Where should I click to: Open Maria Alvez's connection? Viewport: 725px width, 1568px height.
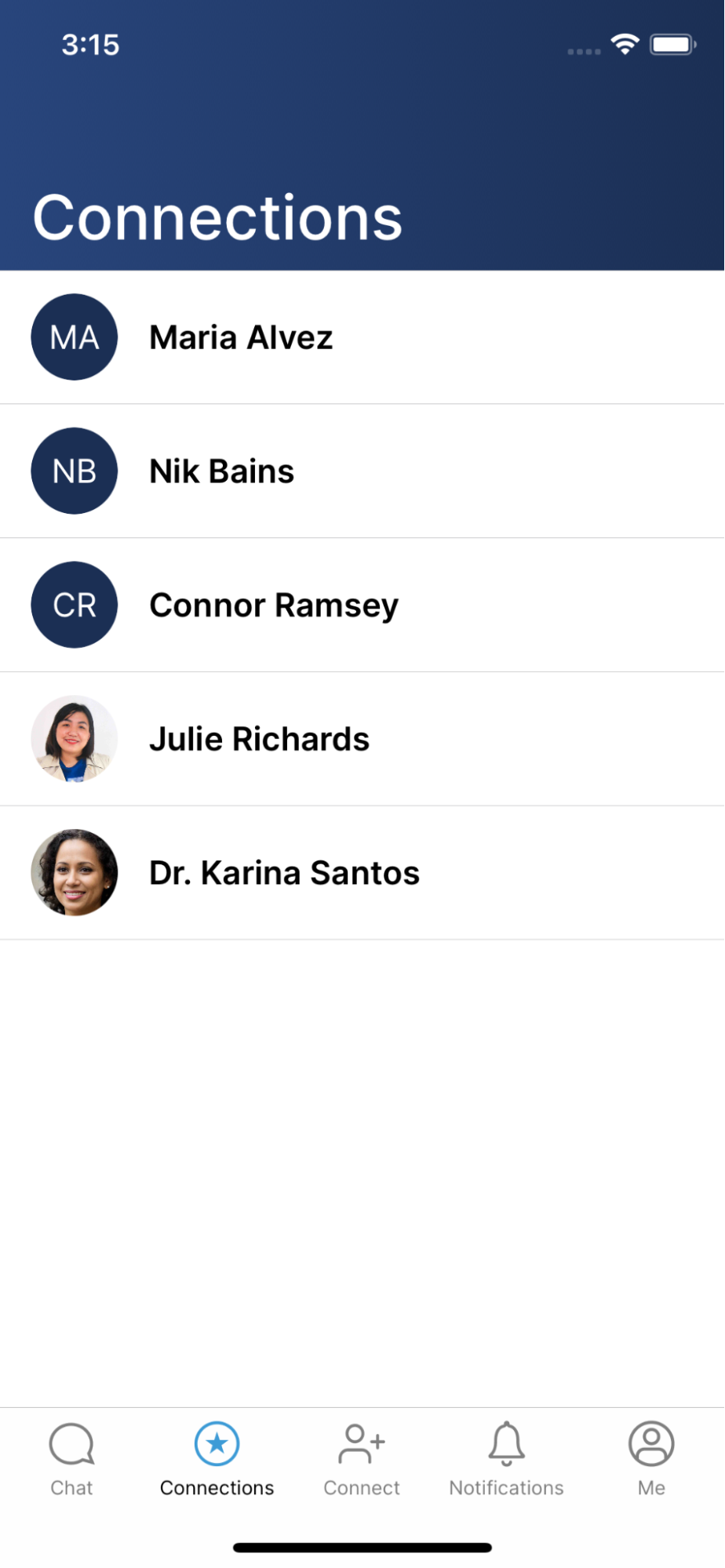point(241,338)
